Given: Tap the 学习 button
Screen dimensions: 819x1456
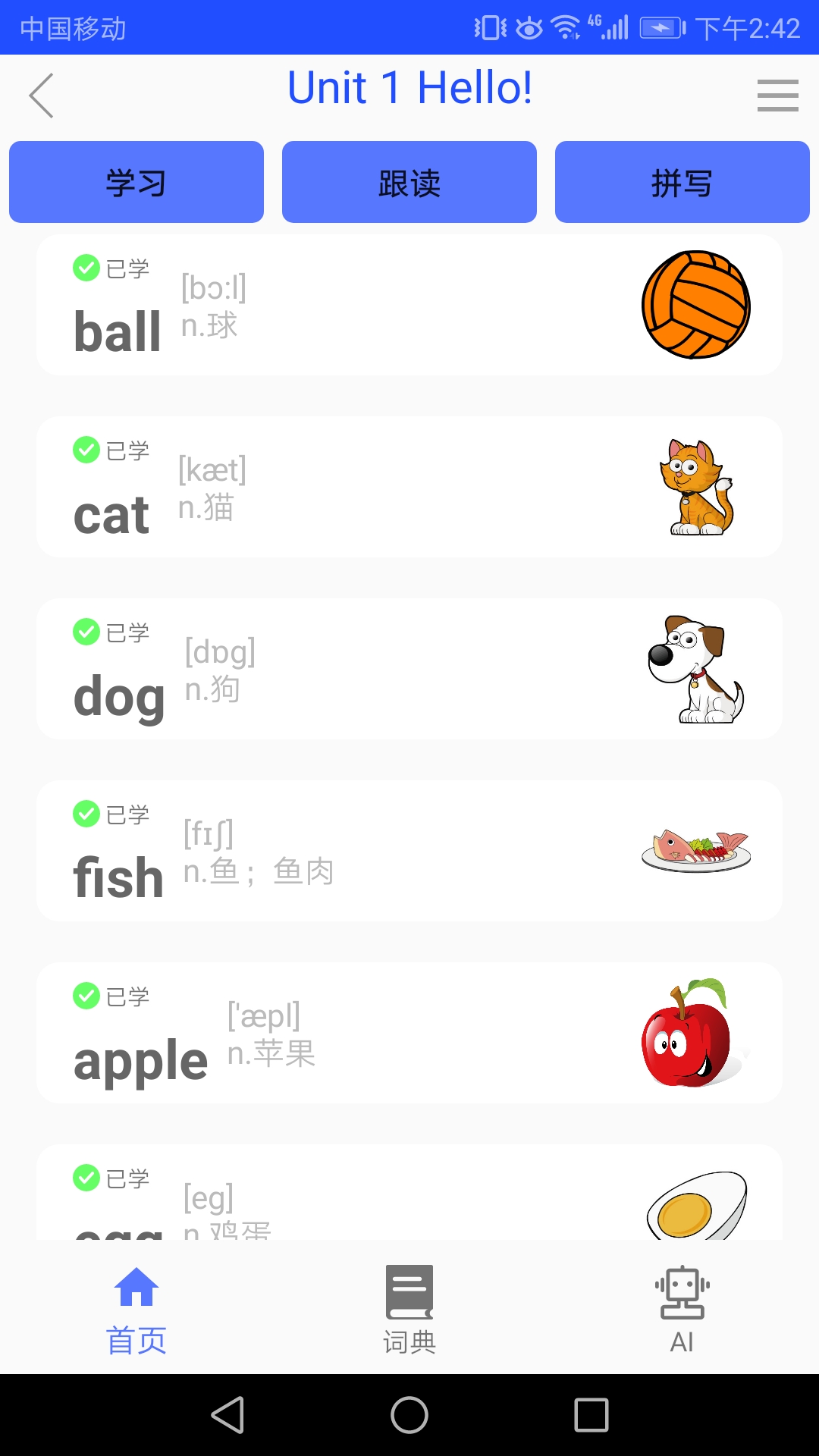Looking at the screenshot, I should [136, 182].
